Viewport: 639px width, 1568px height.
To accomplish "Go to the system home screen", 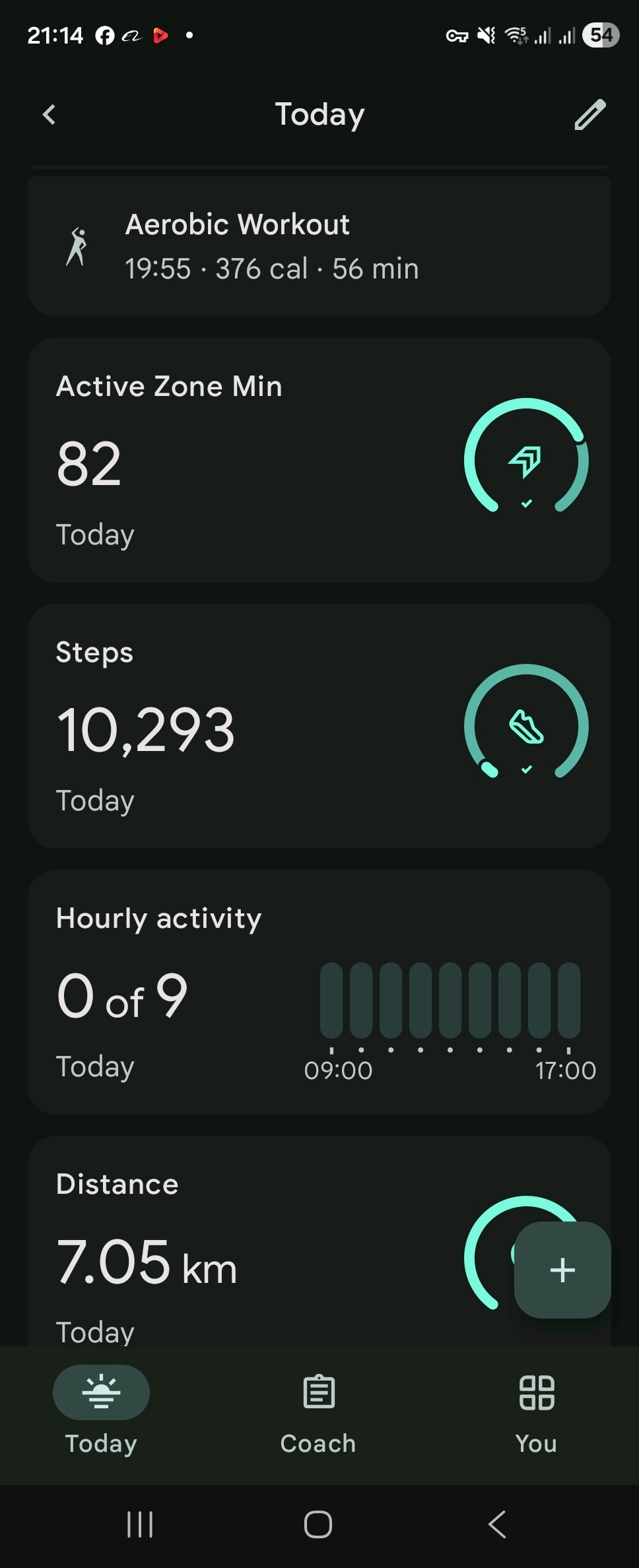I will [318, 1524].
